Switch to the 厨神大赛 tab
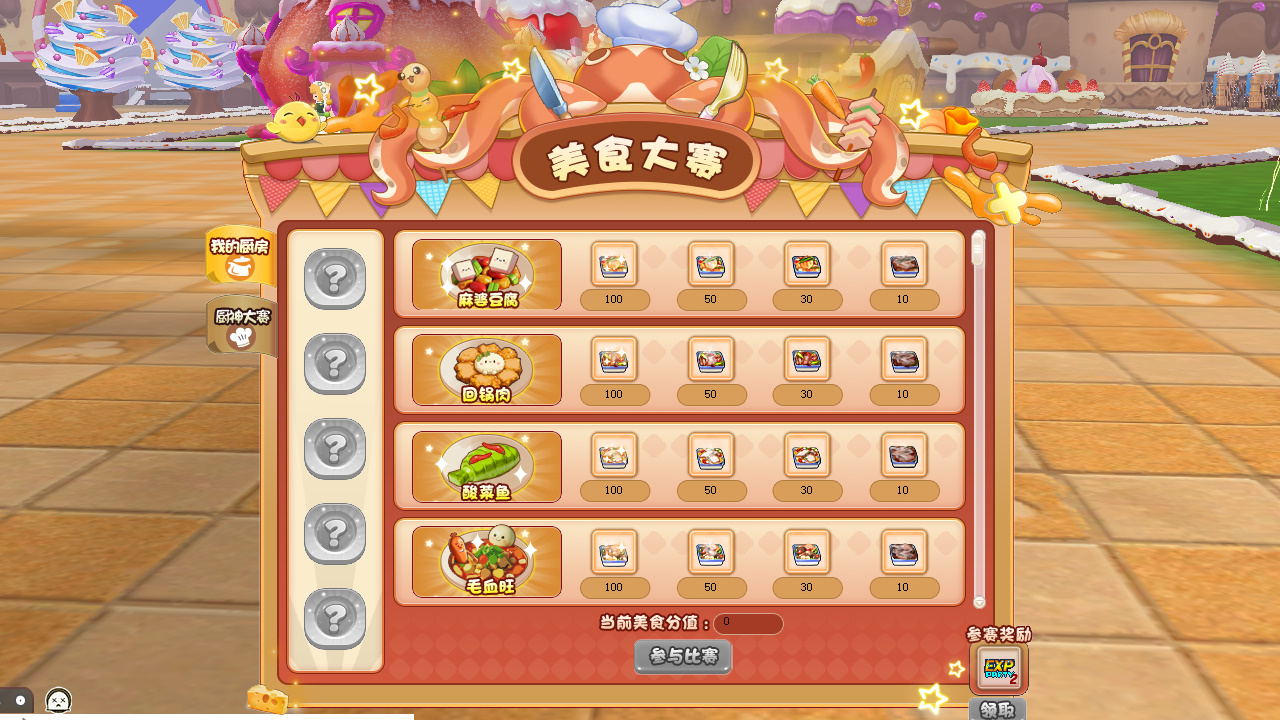Screen dimensions: 1280x720 [x=241, y=326]
